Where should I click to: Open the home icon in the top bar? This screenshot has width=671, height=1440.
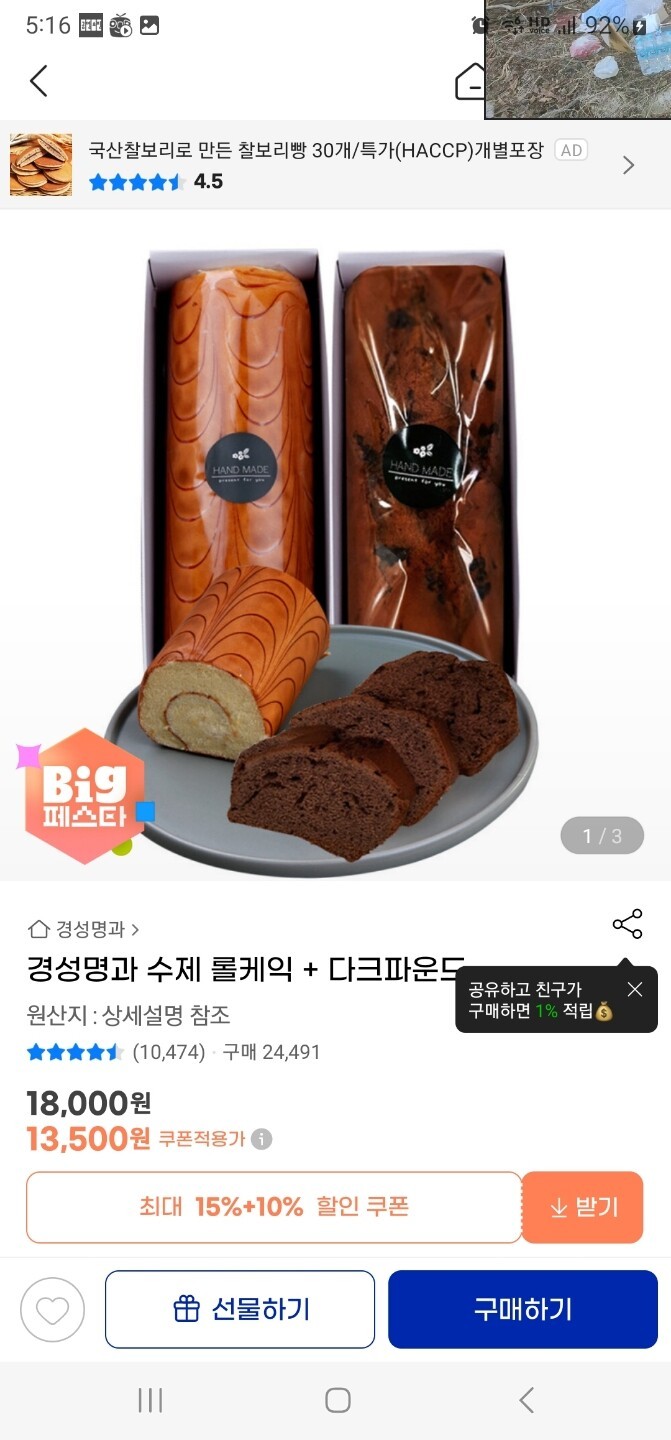pyautogui.click(x=470, y=82)
